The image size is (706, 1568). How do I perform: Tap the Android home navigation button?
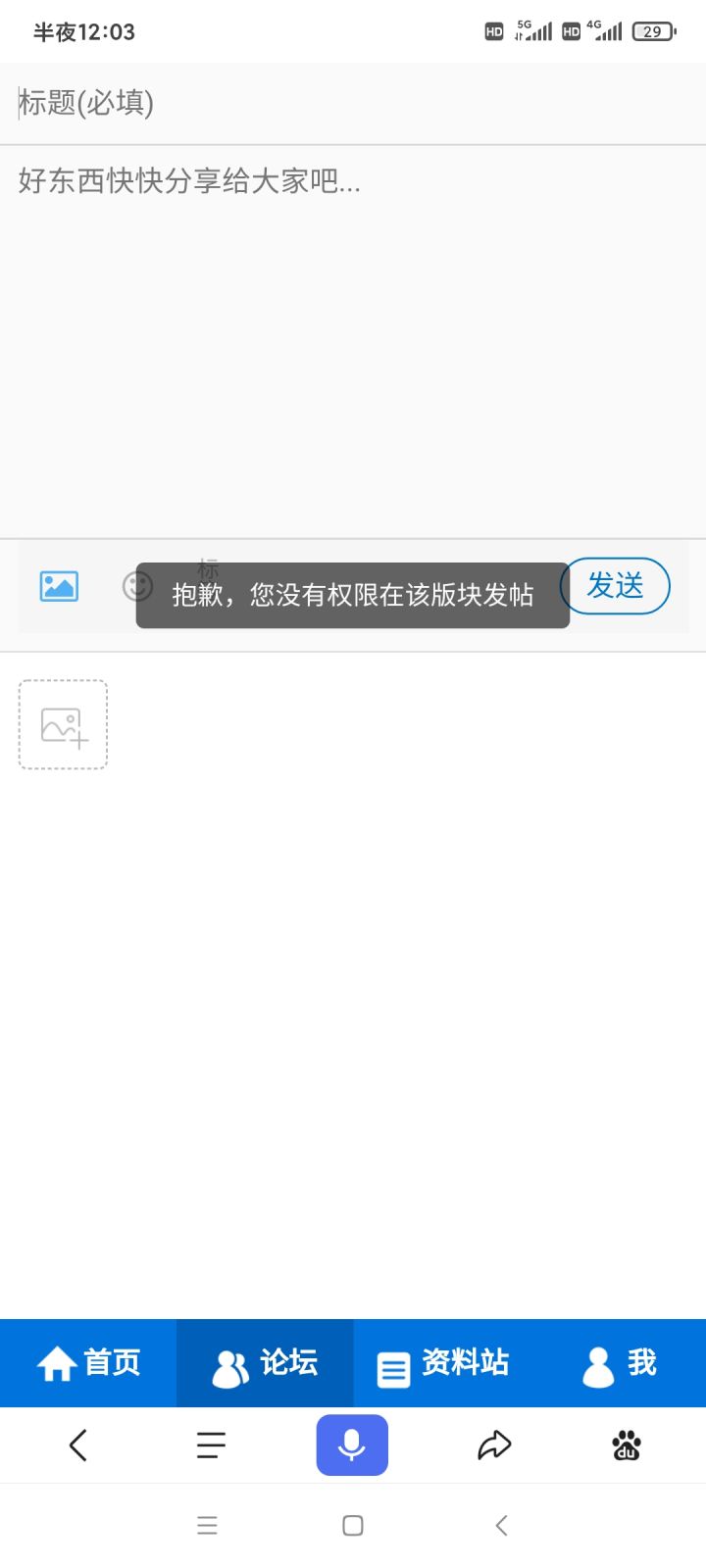tap(352, 1525)
